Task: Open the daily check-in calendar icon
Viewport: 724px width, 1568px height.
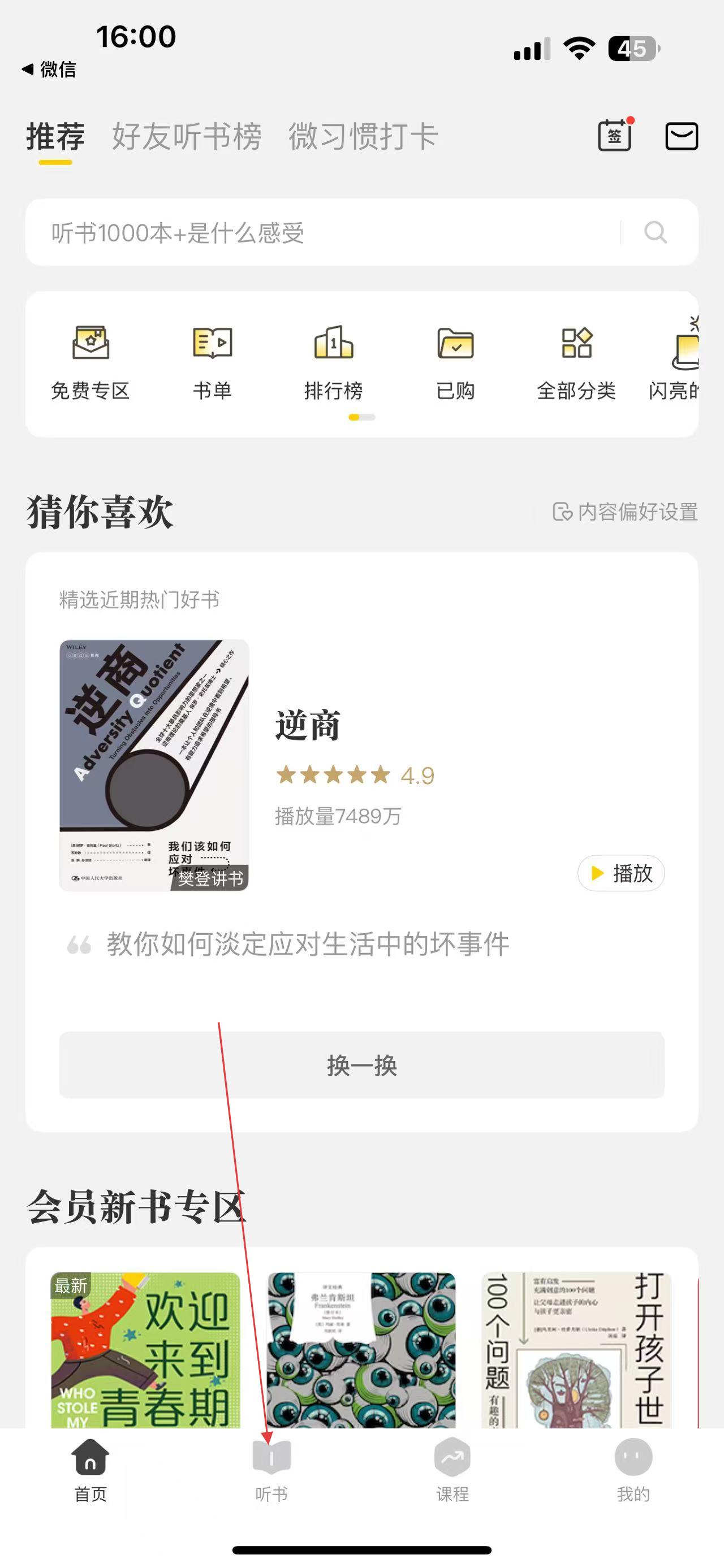Action: tap(614, 135)
